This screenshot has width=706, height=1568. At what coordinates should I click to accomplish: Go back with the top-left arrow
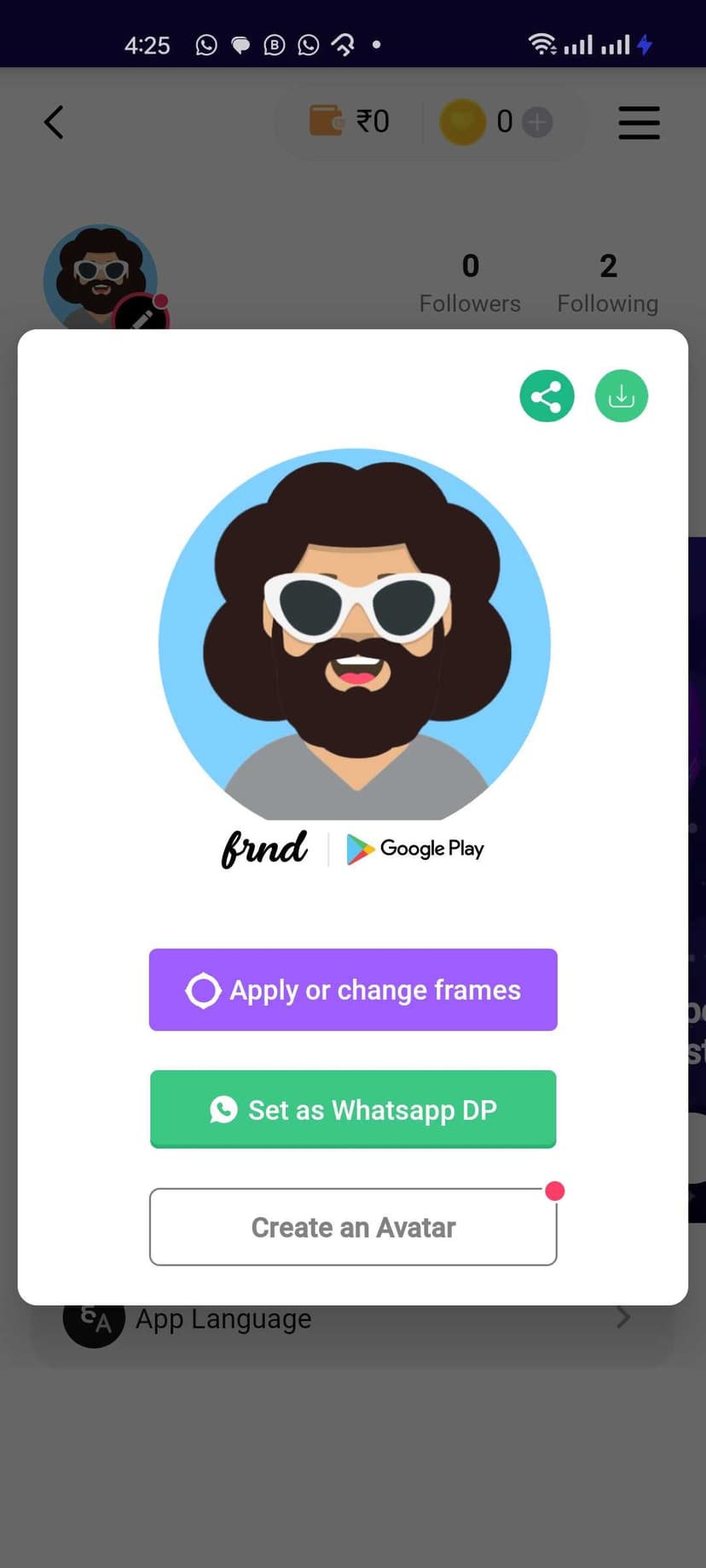pyautogui.click(x=54, y=122)
